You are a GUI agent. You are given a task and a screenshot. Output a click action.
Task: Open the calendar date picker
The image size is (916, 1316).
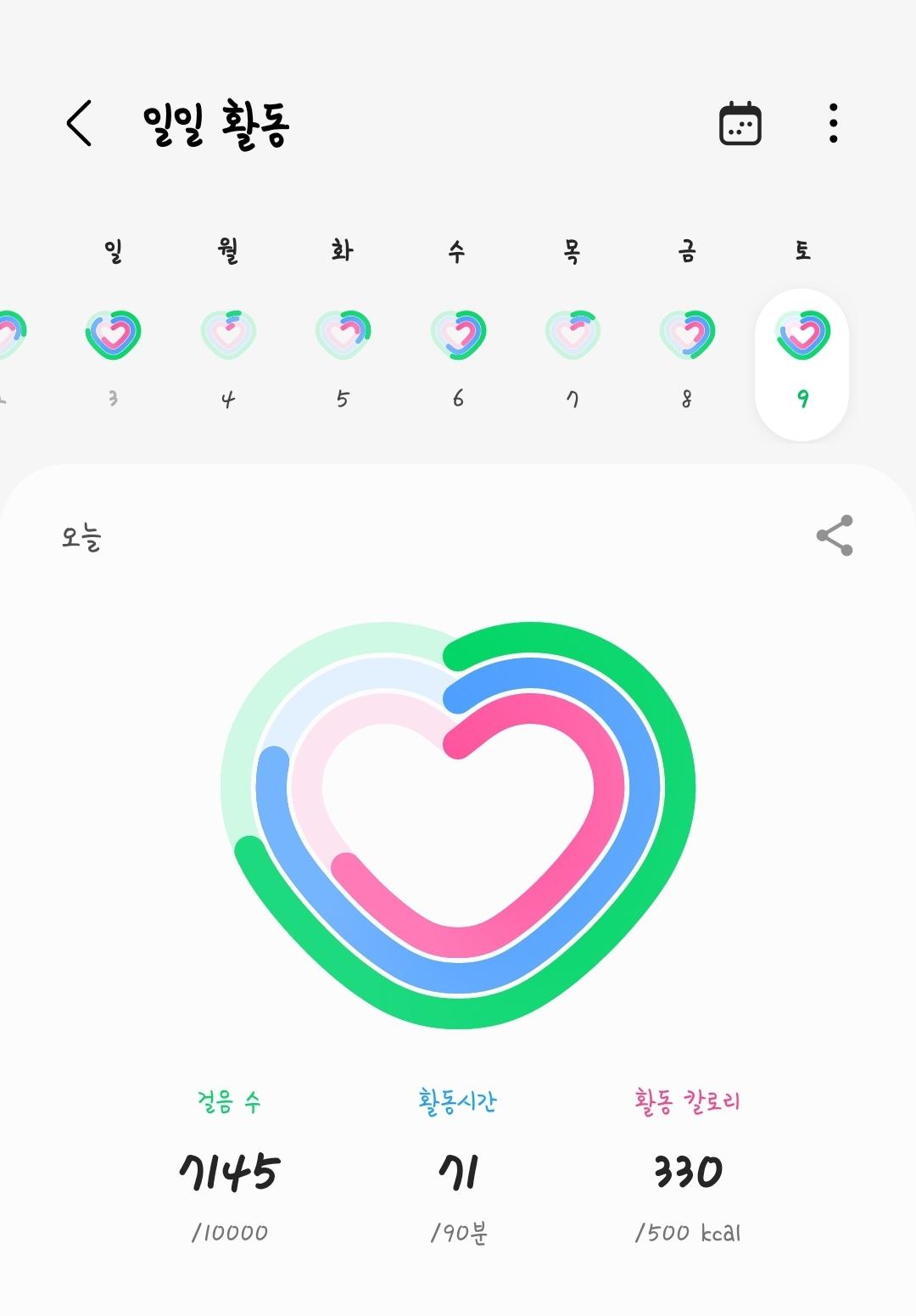740,124
